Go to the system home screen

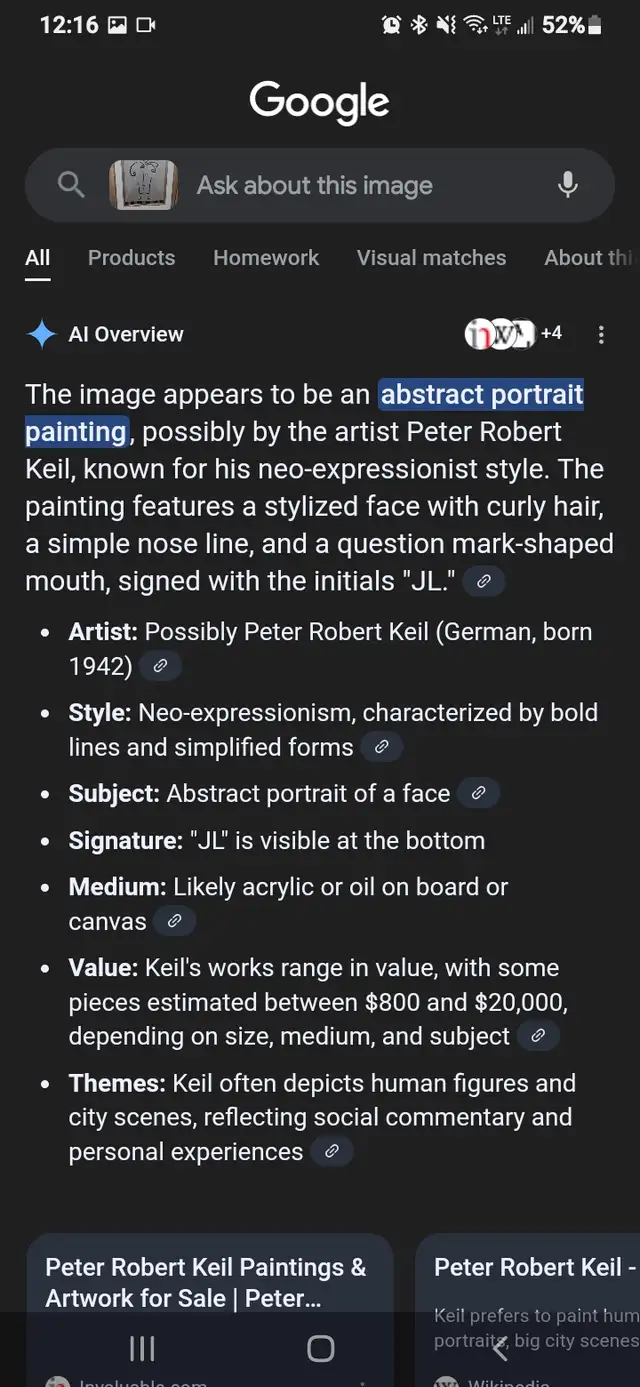(x=320, y=1349)
